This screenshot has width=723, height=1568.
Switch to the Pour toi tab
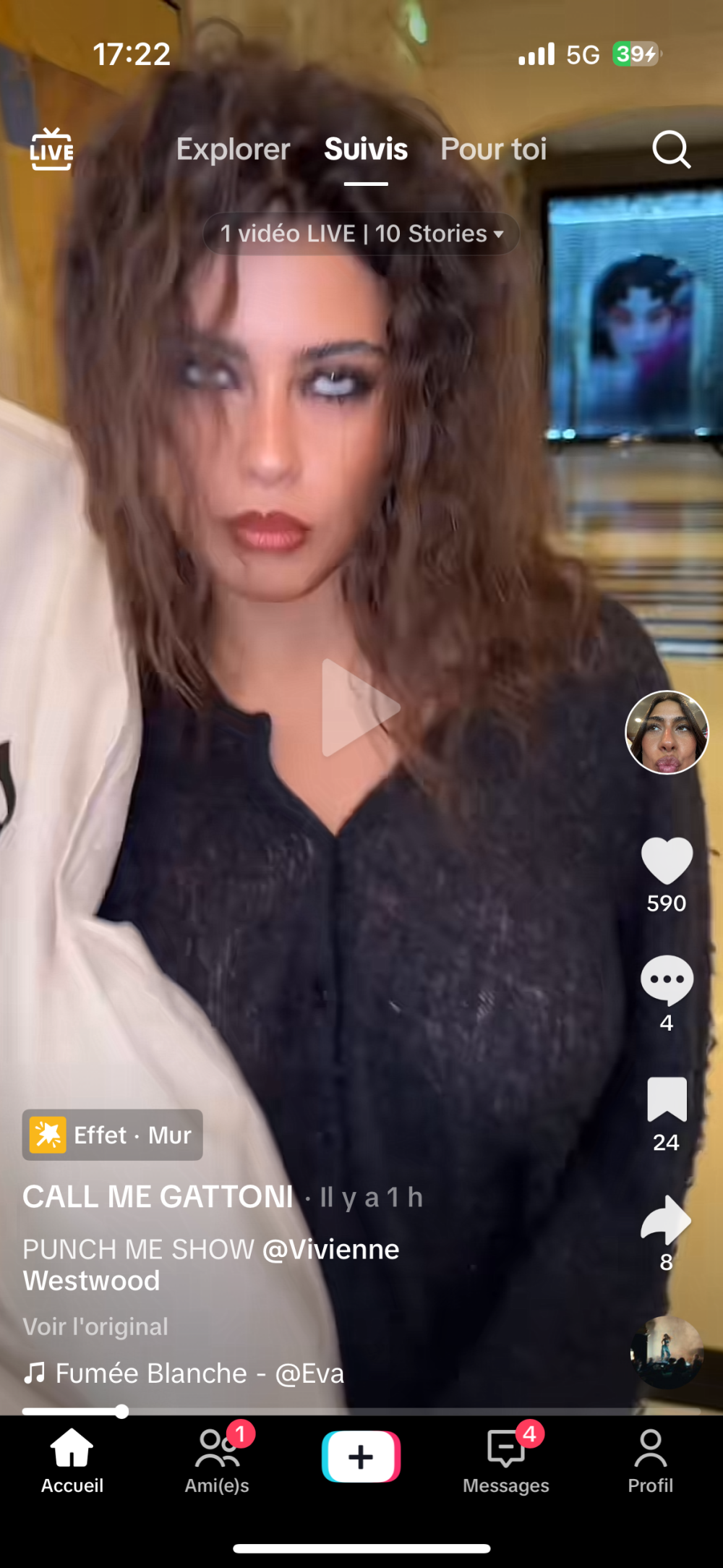494,150
